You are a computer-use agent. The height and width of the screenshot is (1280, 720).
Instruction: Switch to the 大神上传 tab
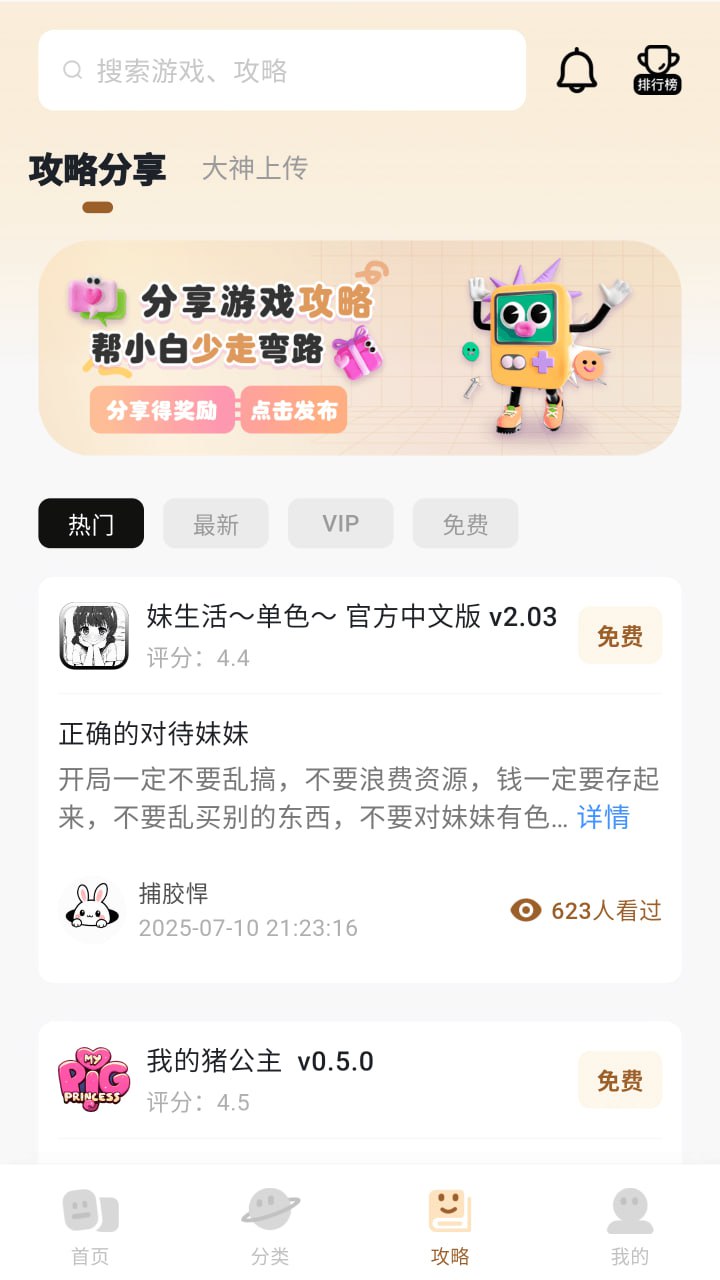pos(254,169)
